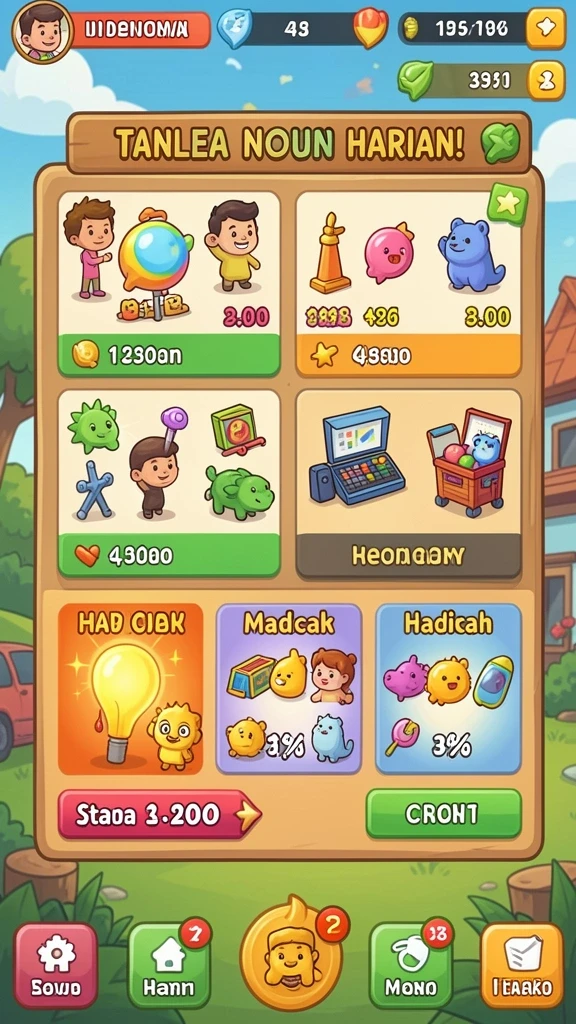Tap the green Cront button
Viewport: 576px width, 1024px height.
443,814
